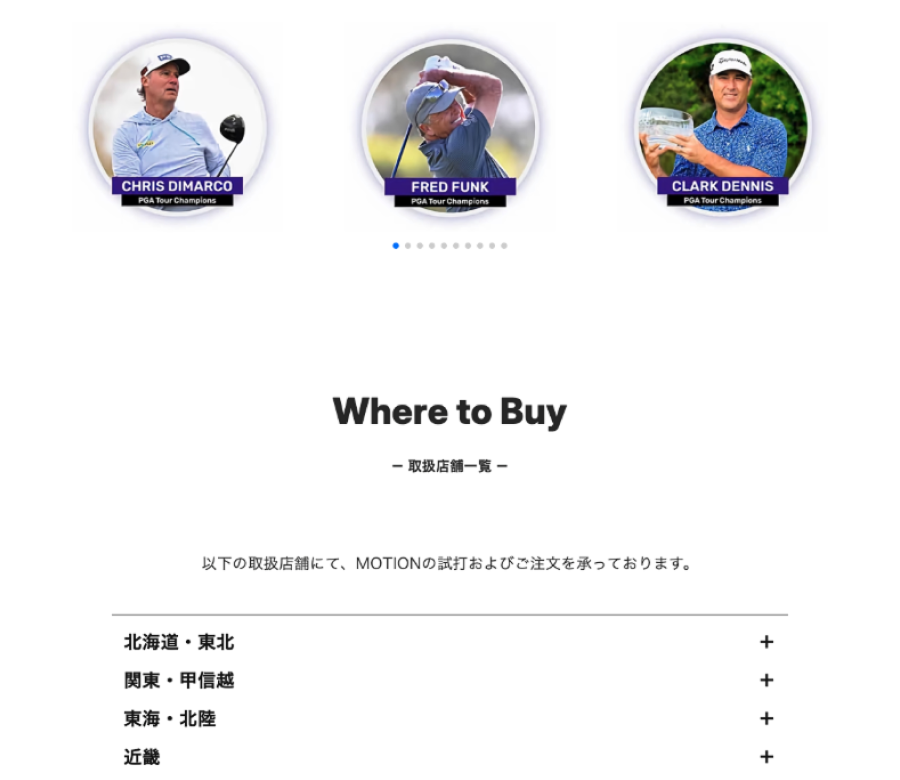Screen dimensions: 900x780
Task: Expand the 近畿 store list
Action: click(x=766, y=757)
